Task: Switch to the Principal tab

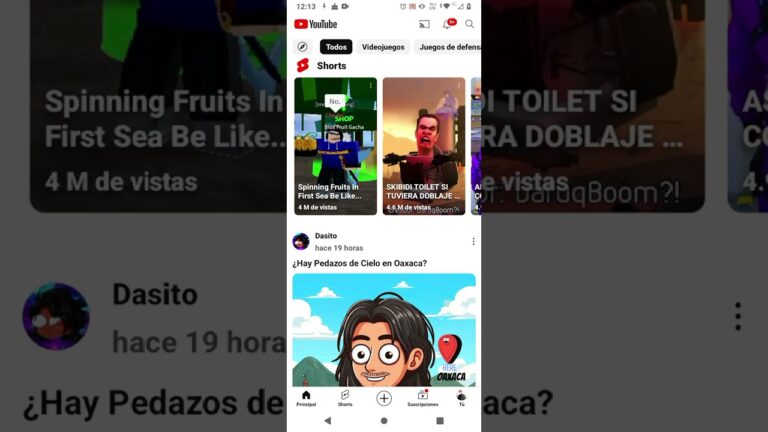Action: [306, 398]
